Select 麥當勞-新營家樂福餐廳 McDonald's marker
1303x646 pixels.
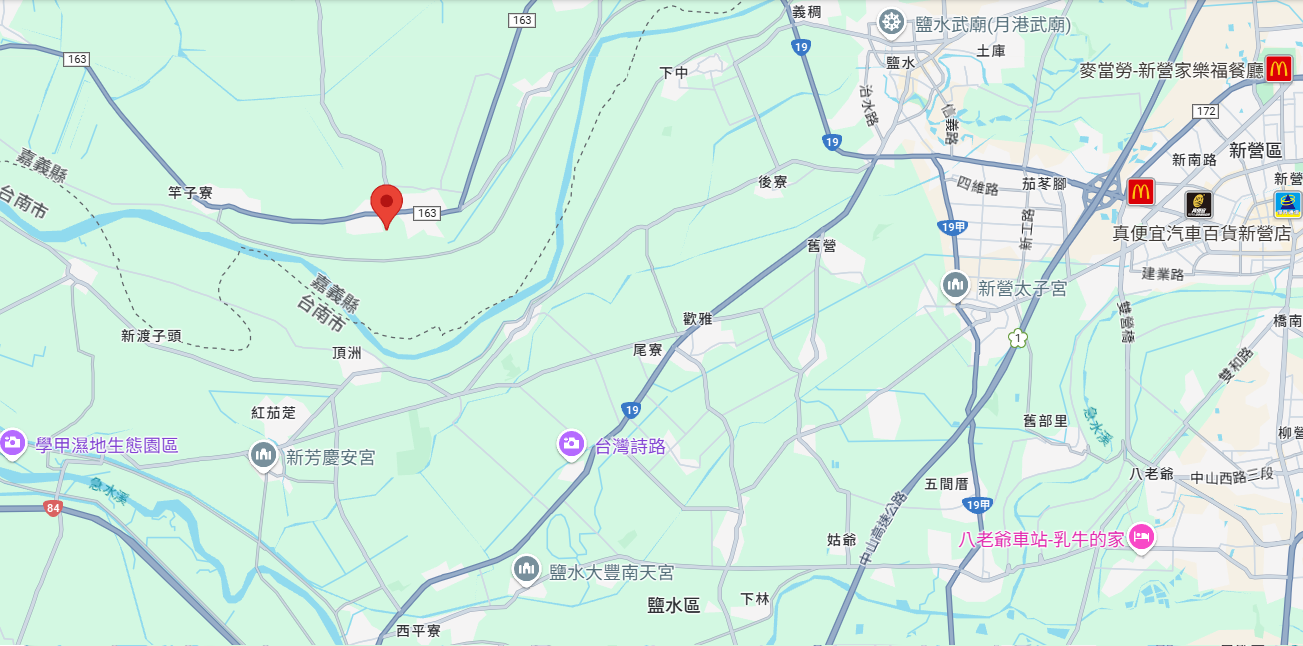tap(1277, 69)
